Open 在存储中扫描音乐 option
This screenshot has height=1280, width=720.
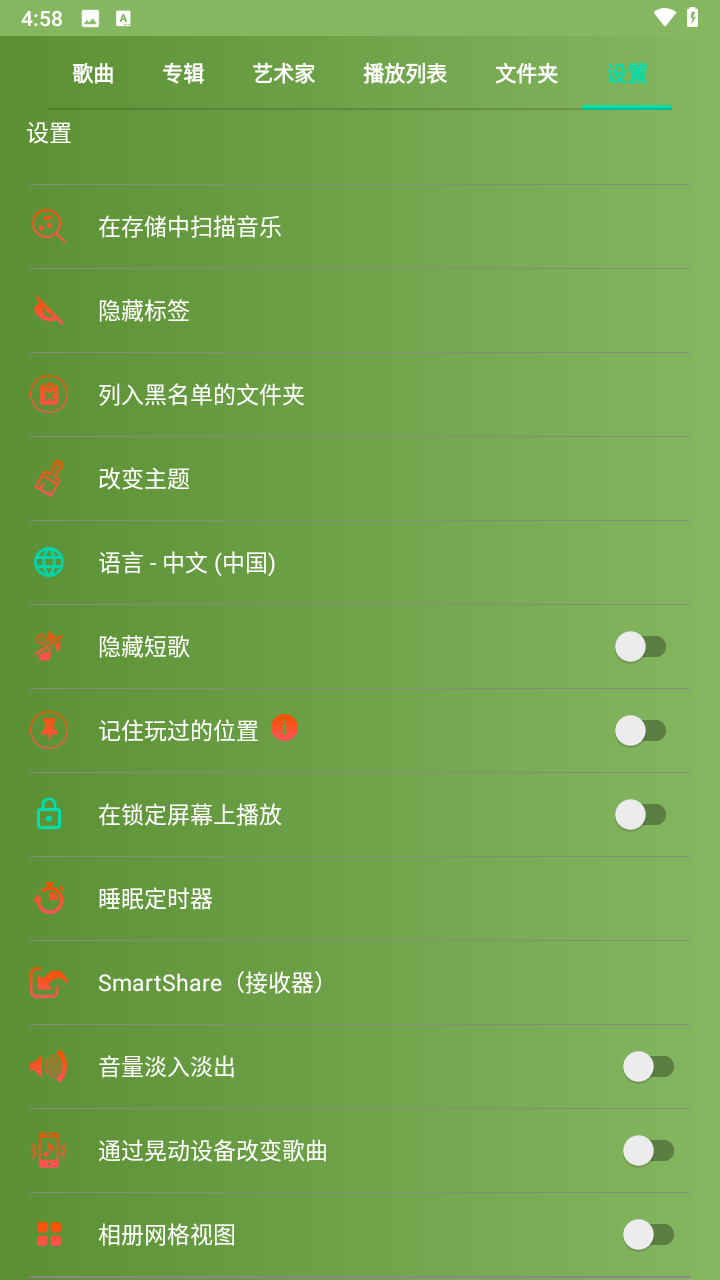click(x=190, y=227)
